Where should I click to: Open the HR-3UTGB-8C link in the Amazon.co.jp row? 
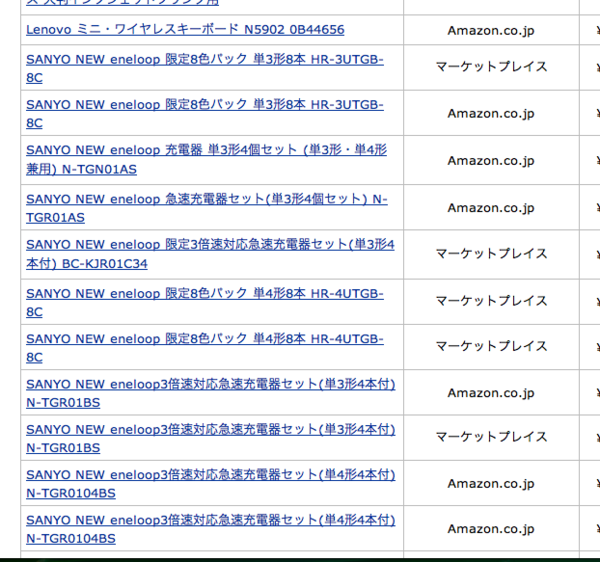(x=204, y=105)
